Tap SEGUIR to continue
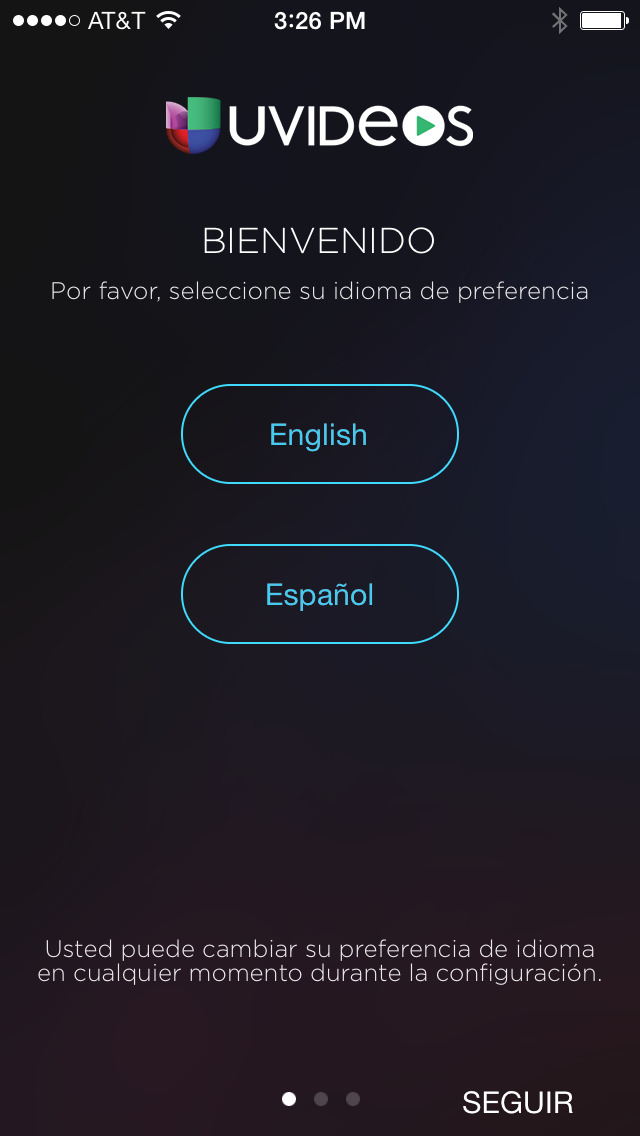 point(517,1102)
